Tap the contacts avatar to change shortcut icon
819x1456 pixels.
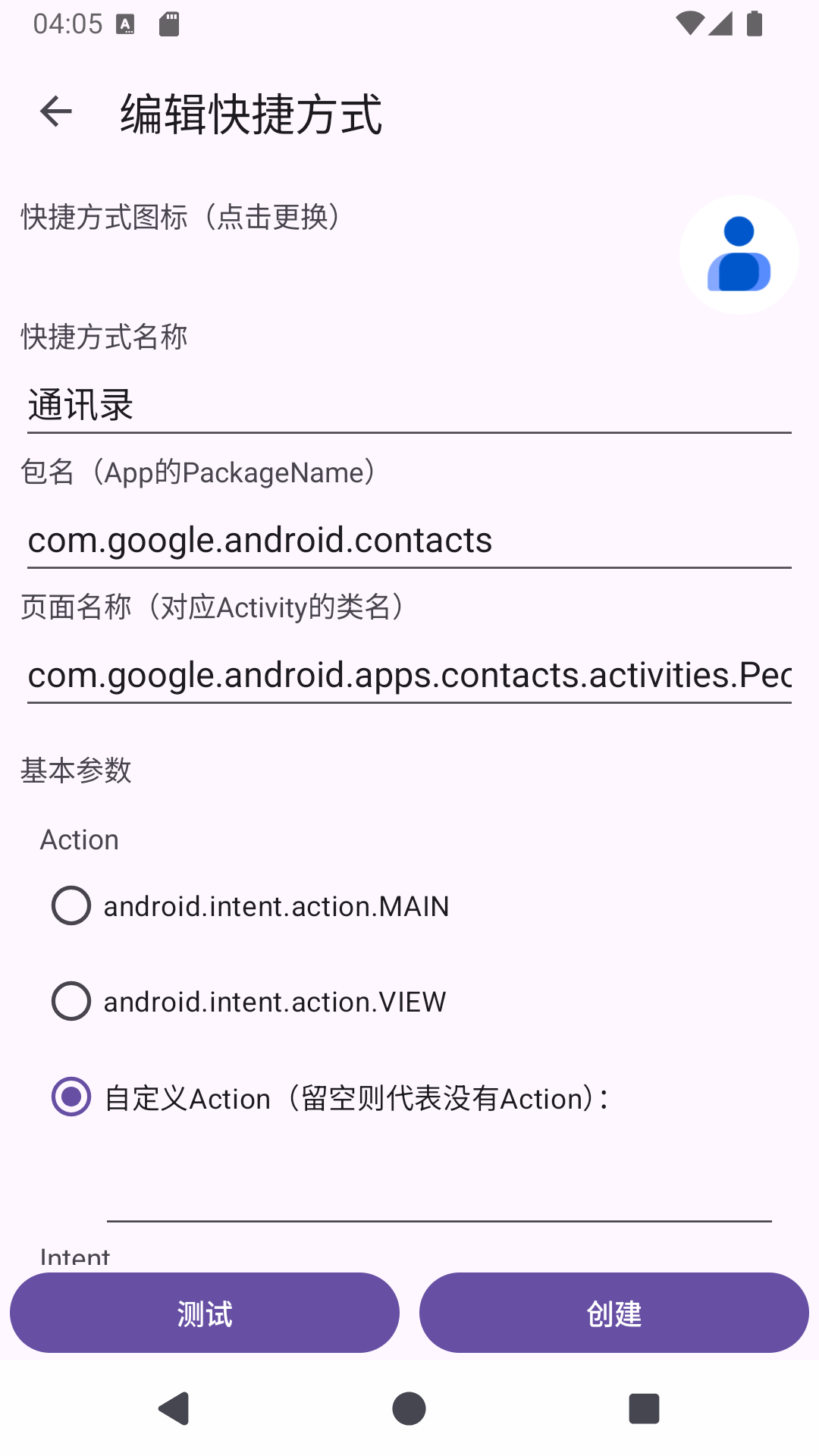pos(739,255)
